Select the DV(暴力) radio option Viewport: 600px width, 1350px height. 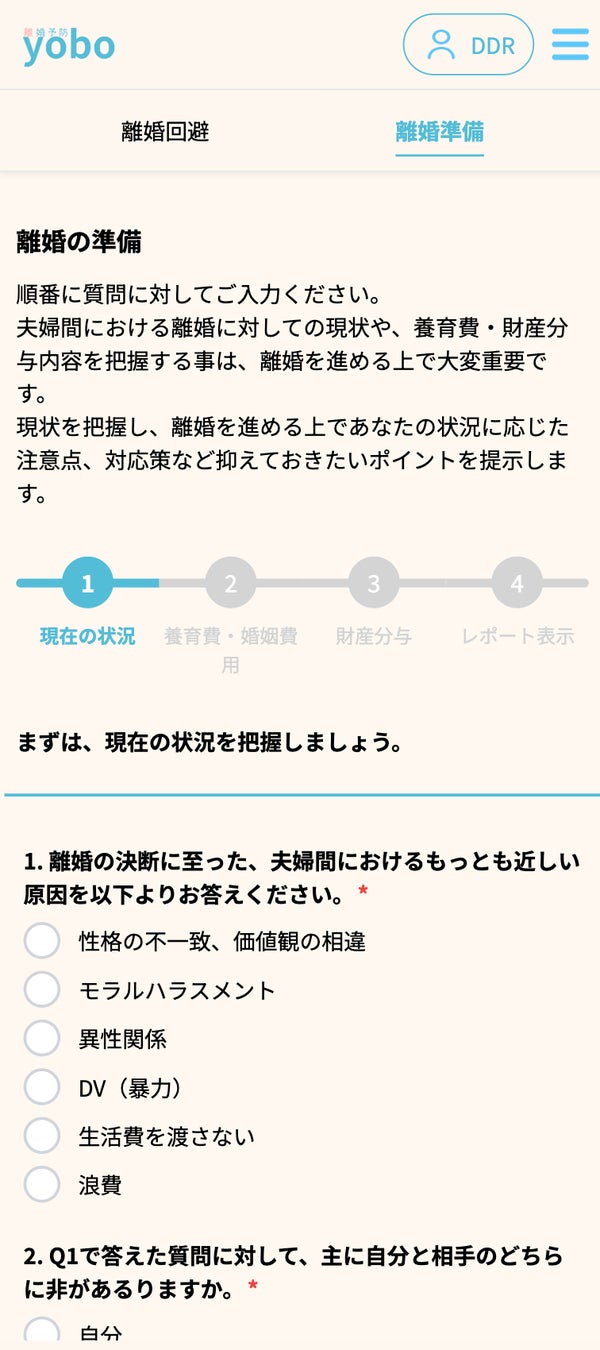(x=42, y=1088)
